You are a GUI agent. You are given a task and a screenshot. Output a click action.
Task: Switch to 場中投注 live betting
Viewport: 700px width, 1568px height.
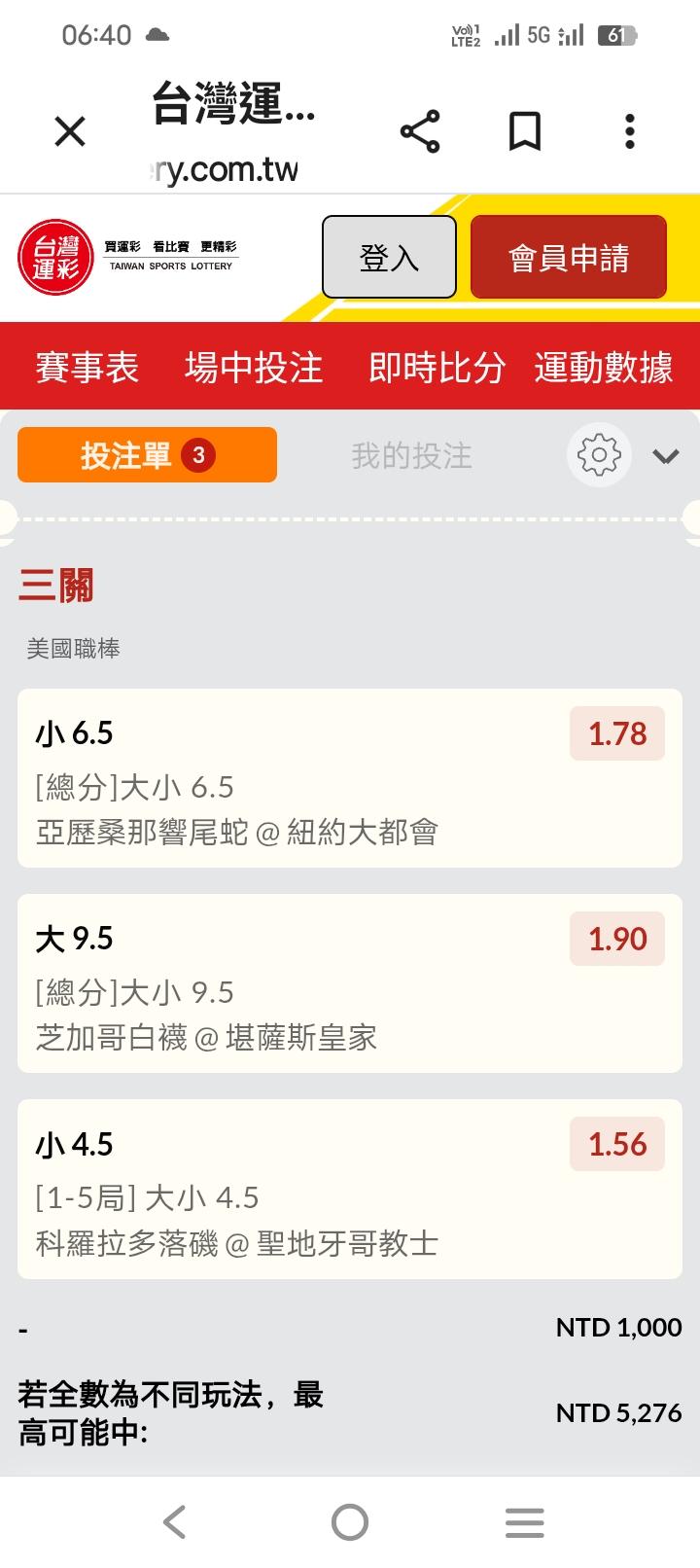[253, 368]
